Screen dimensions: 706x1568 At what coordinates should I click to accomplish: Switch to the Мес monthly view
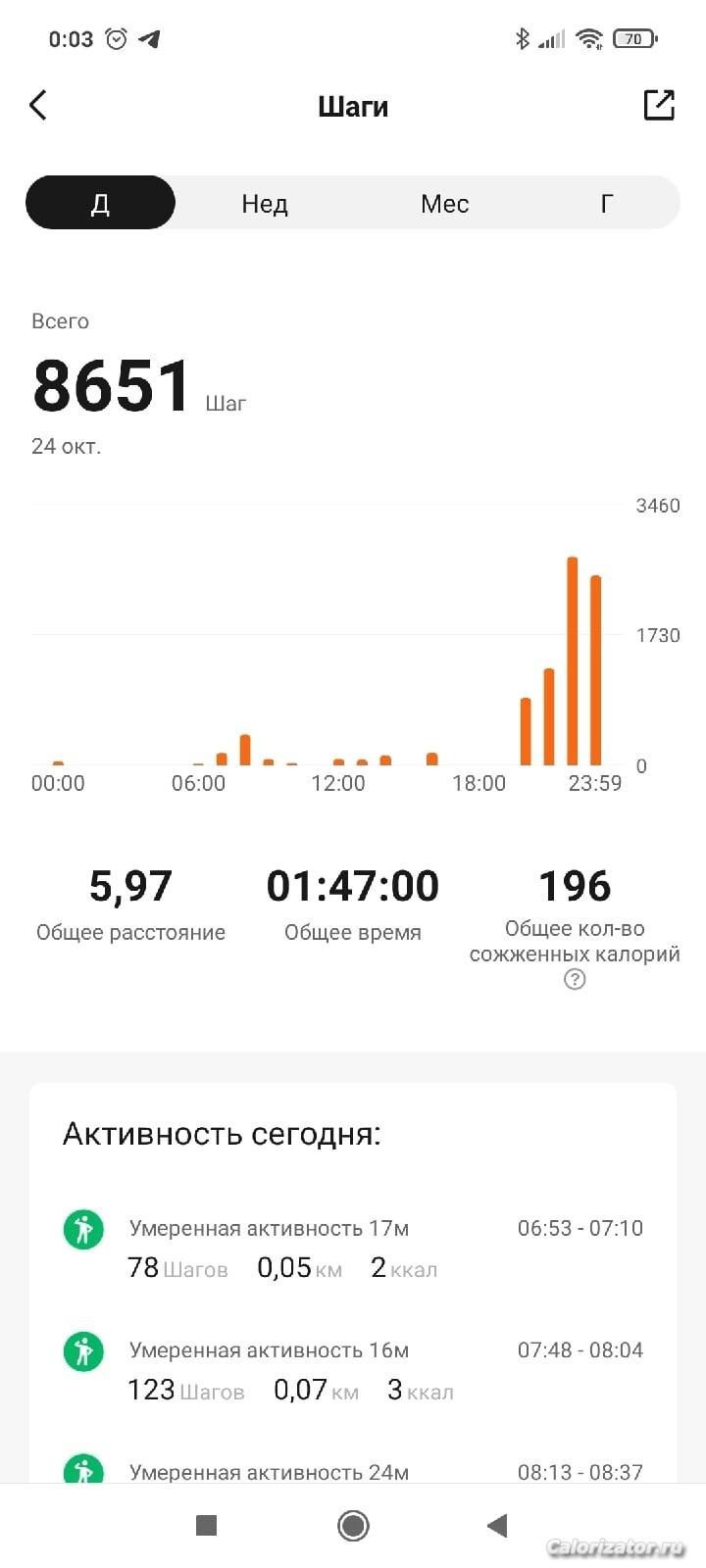click(x=444, y=203)
